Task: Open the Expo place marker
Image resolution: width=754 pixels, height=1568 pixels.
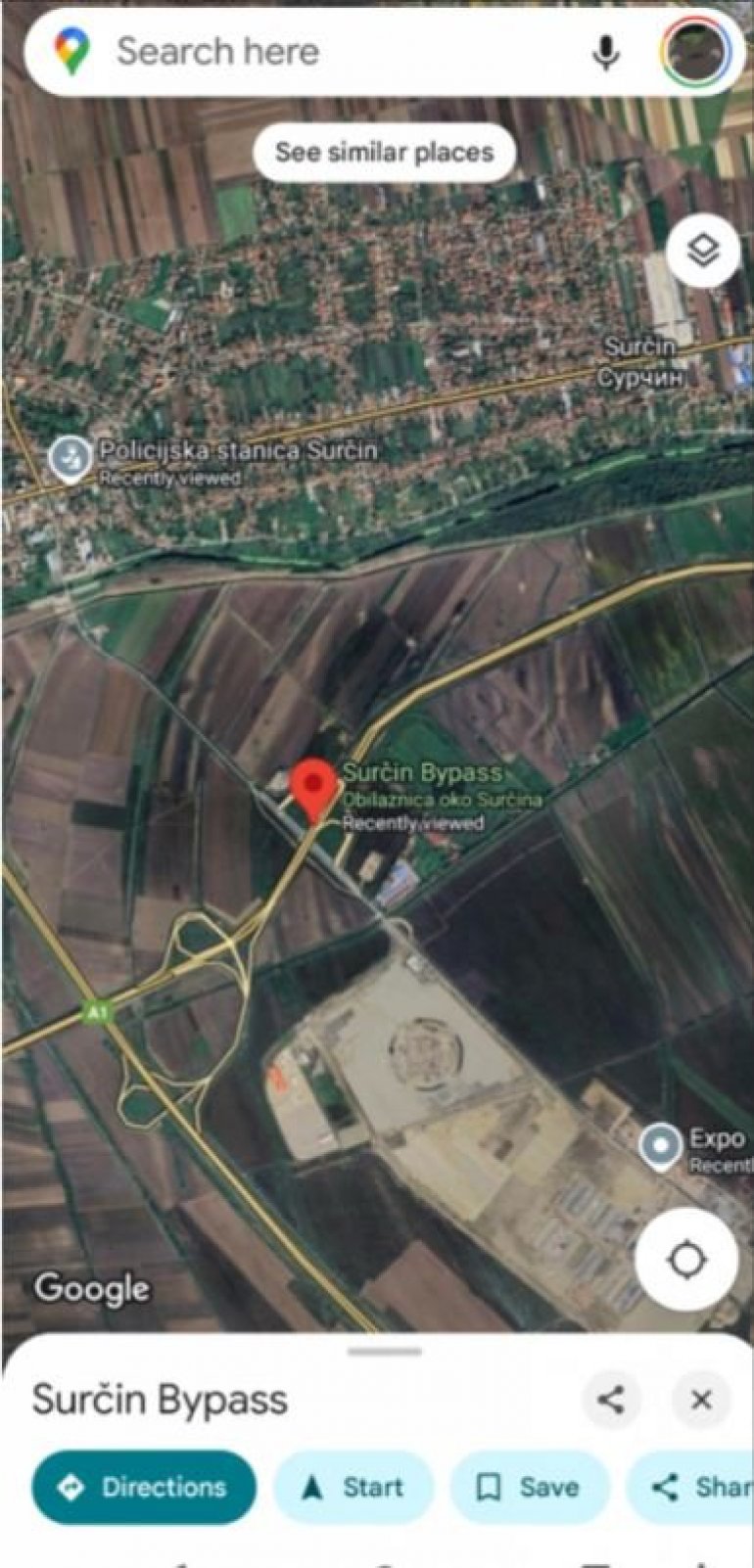Action: pos(661,1145)
